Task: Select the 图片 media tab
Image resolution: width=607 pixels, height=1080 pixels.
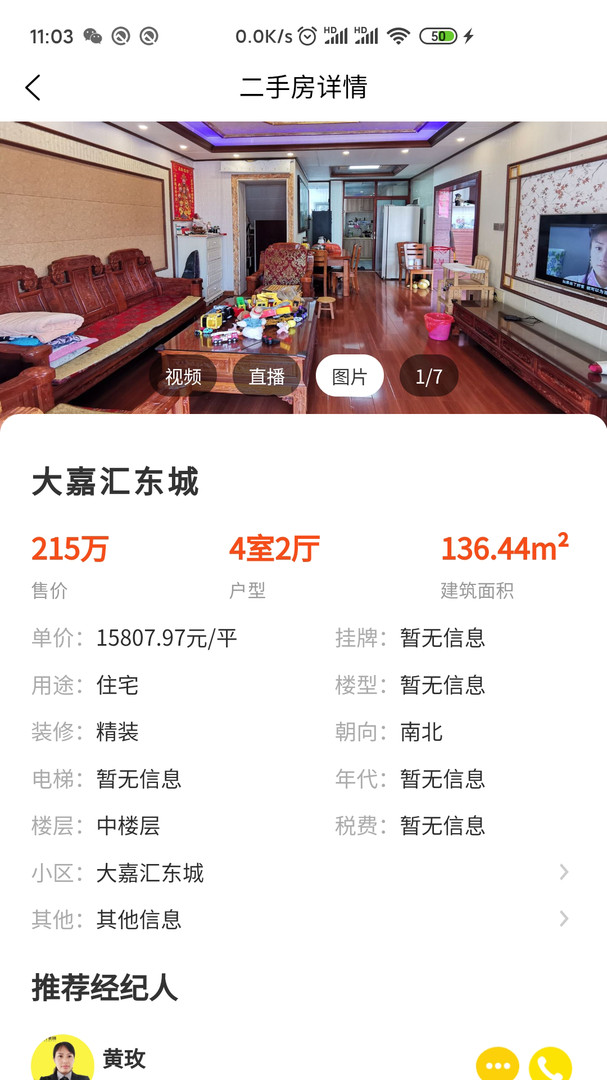Action: 350,377
